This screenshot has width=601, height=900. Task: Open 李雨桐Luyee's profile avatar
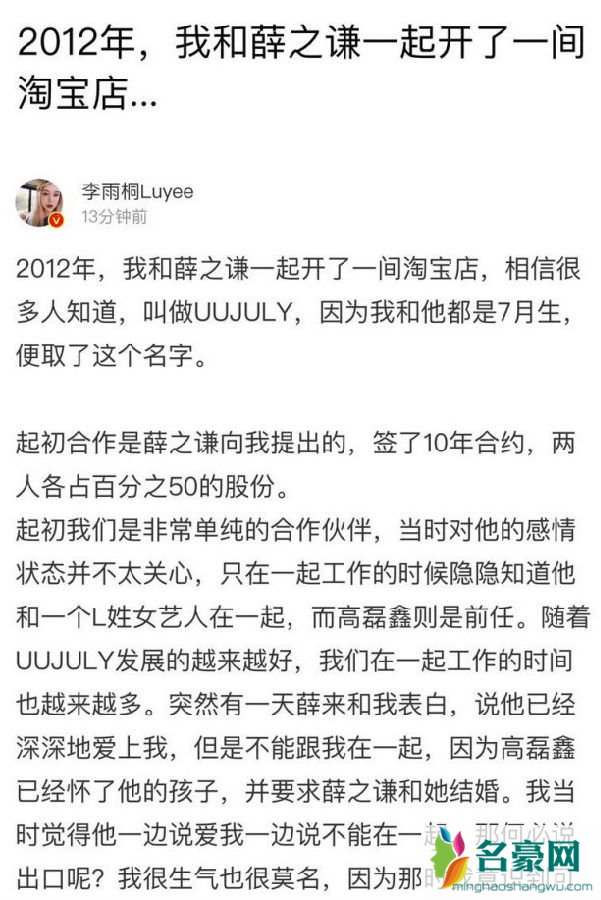(40, 202)
